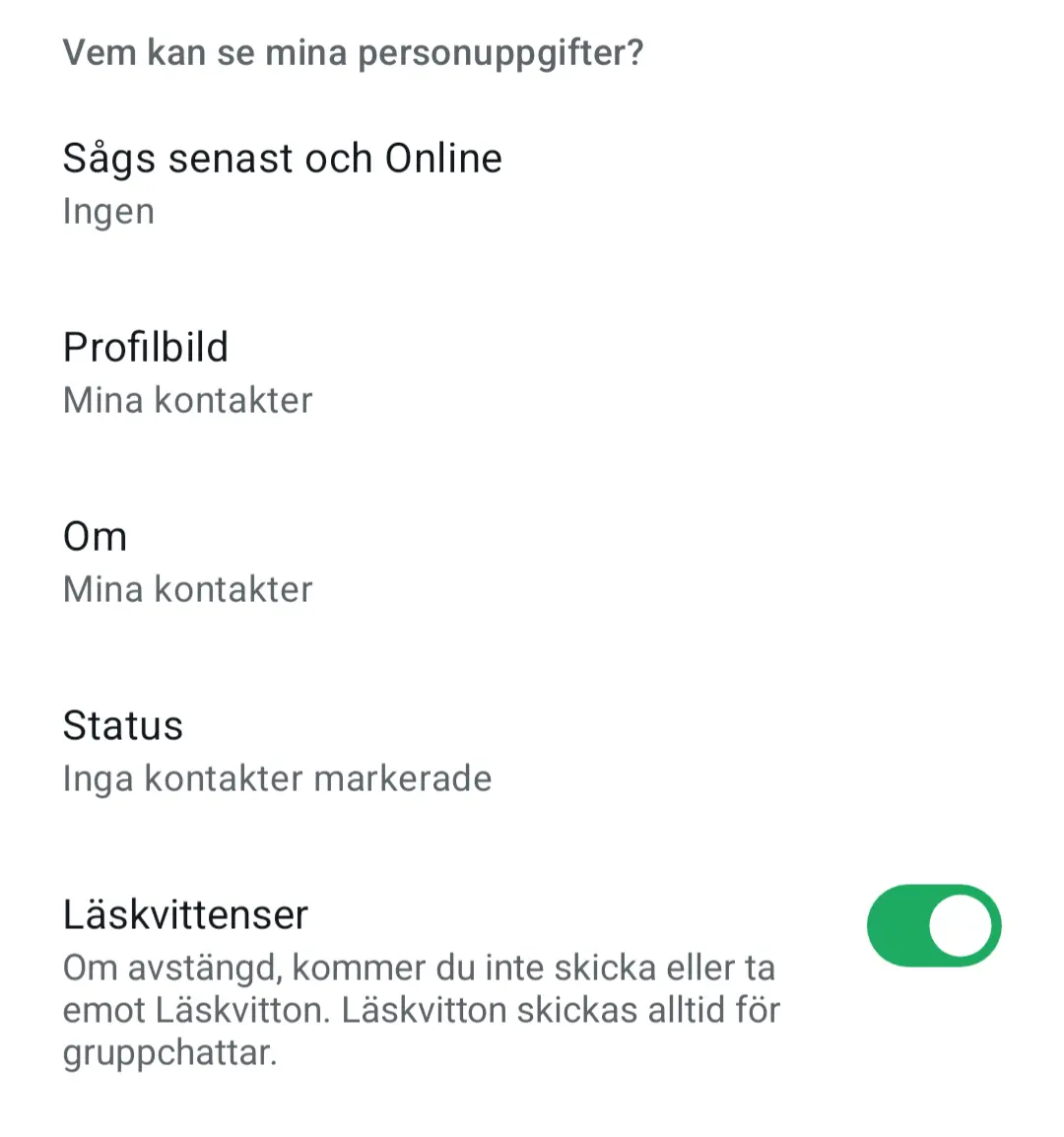Turn off the Läskvittenser switch
Viewport: 1064px width, 1137px height.
point(933,926)
